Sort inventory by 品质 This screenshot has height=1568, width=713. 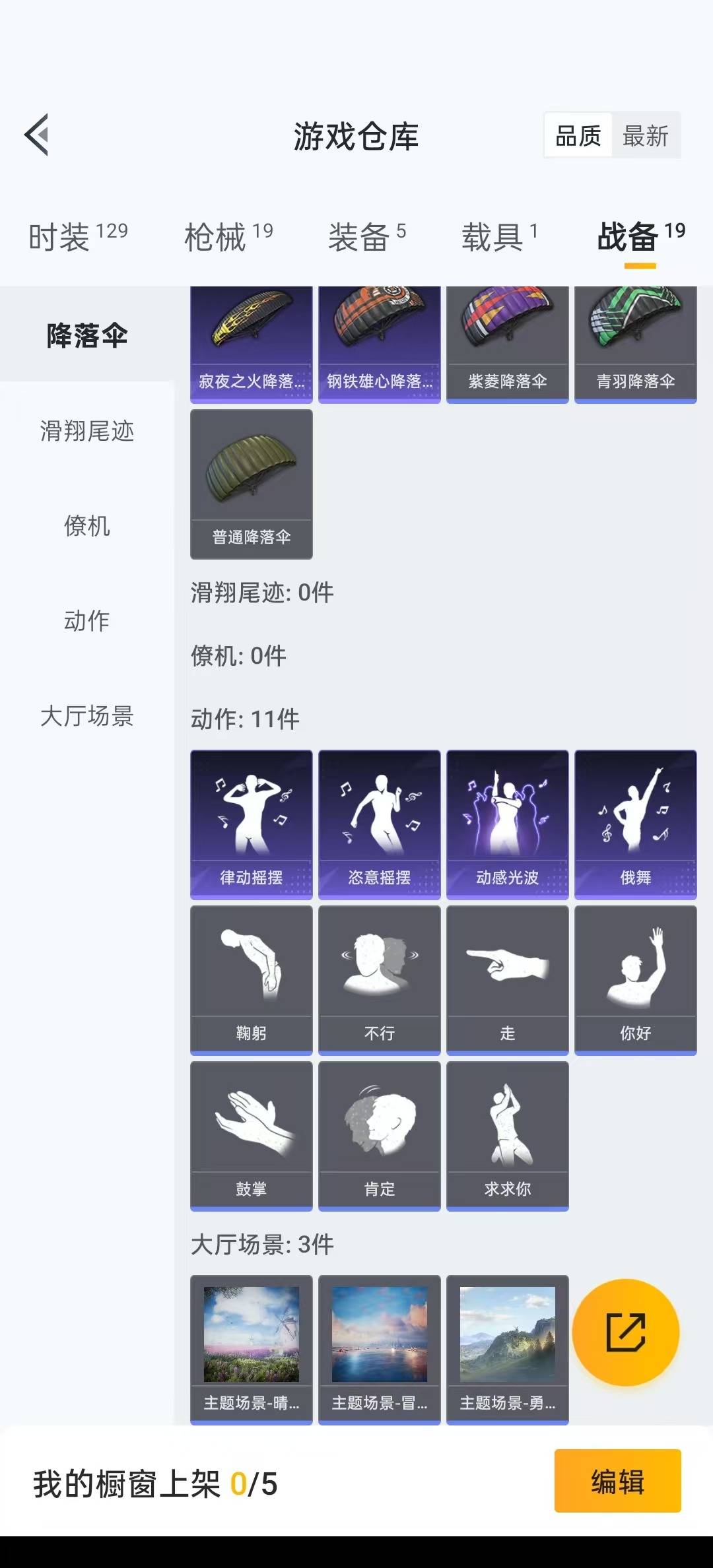tap(578, 136)
